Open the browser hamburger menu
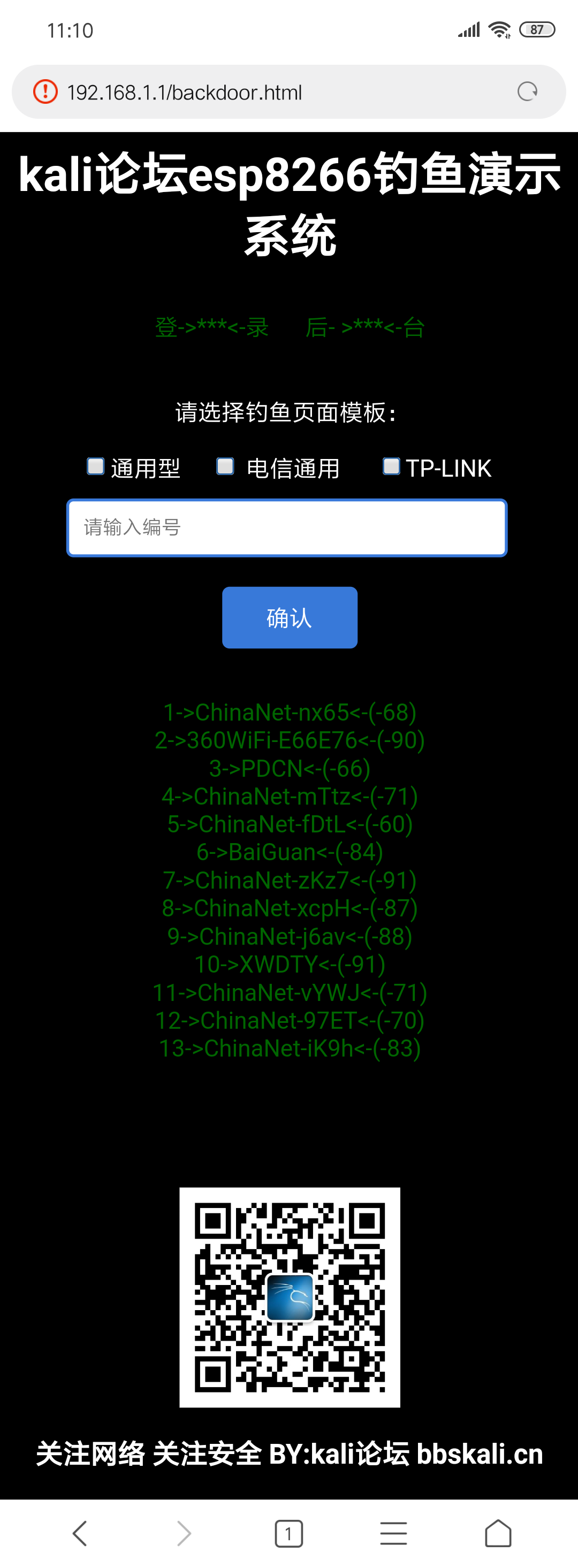The height and width of the screenshot is (1568, 578). 393,1533
